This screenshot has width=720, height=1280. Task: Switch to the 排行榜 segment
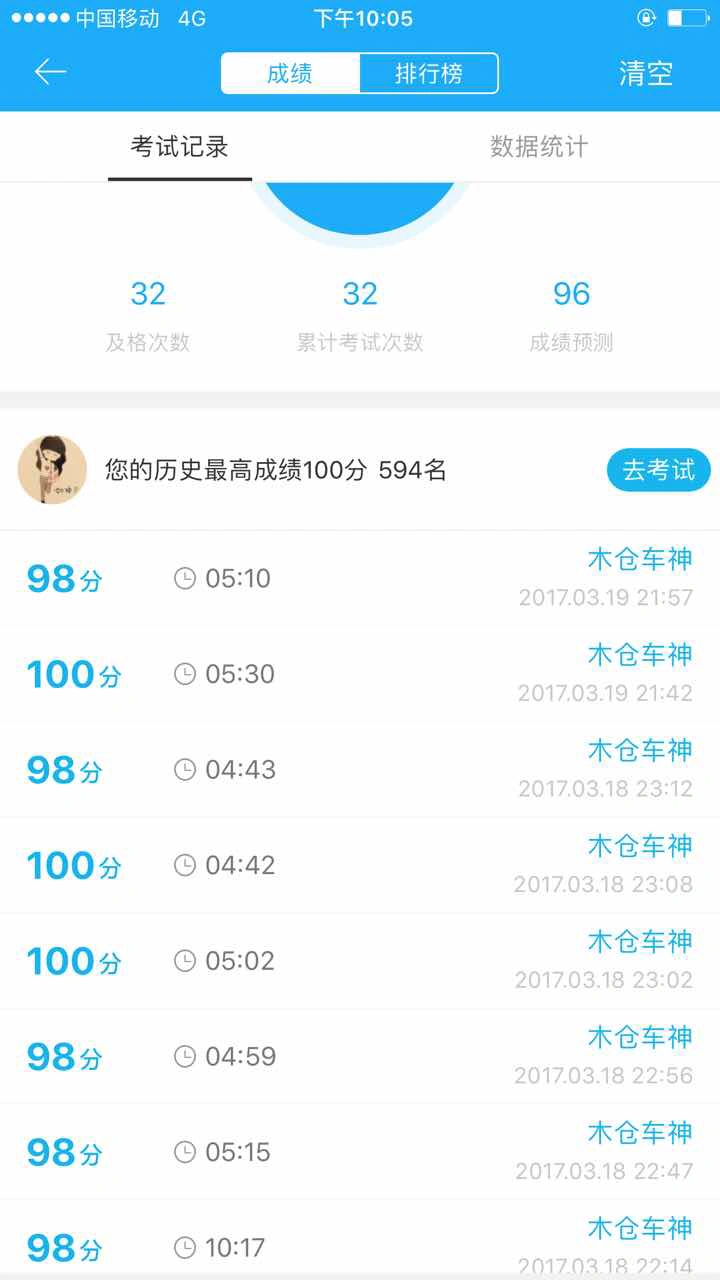[x=429, y=73]
